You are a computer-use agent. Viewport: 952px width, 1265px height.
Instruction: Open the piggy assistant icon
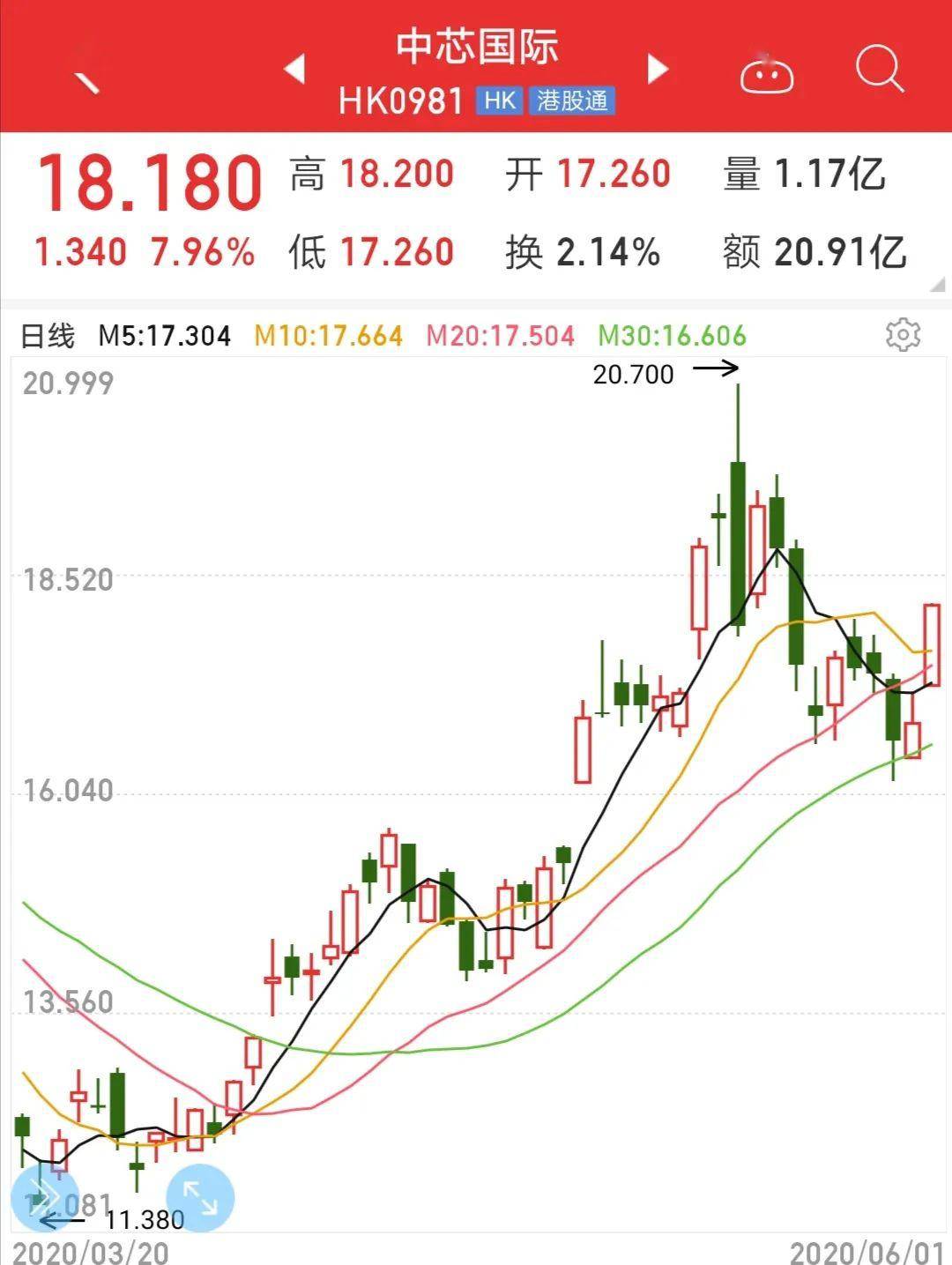[766, 71]
